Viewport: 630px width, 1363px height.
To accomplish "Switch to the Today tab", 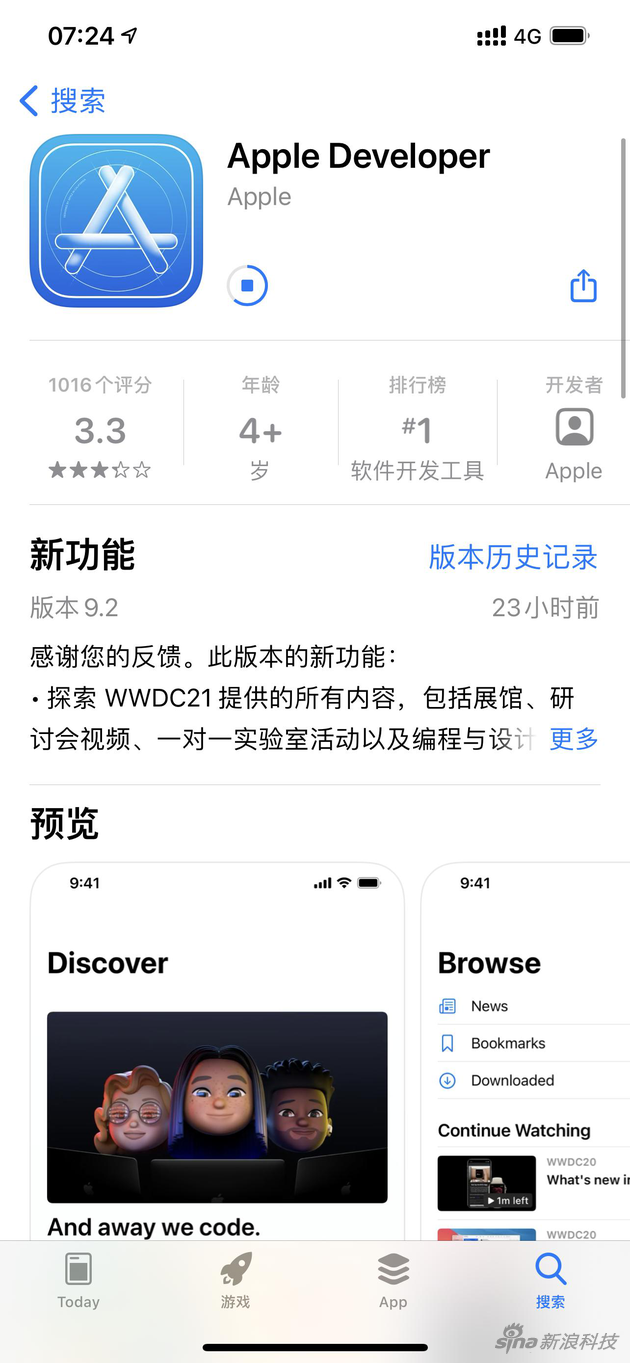I will pyautogui.click(x=78, y=1281).
